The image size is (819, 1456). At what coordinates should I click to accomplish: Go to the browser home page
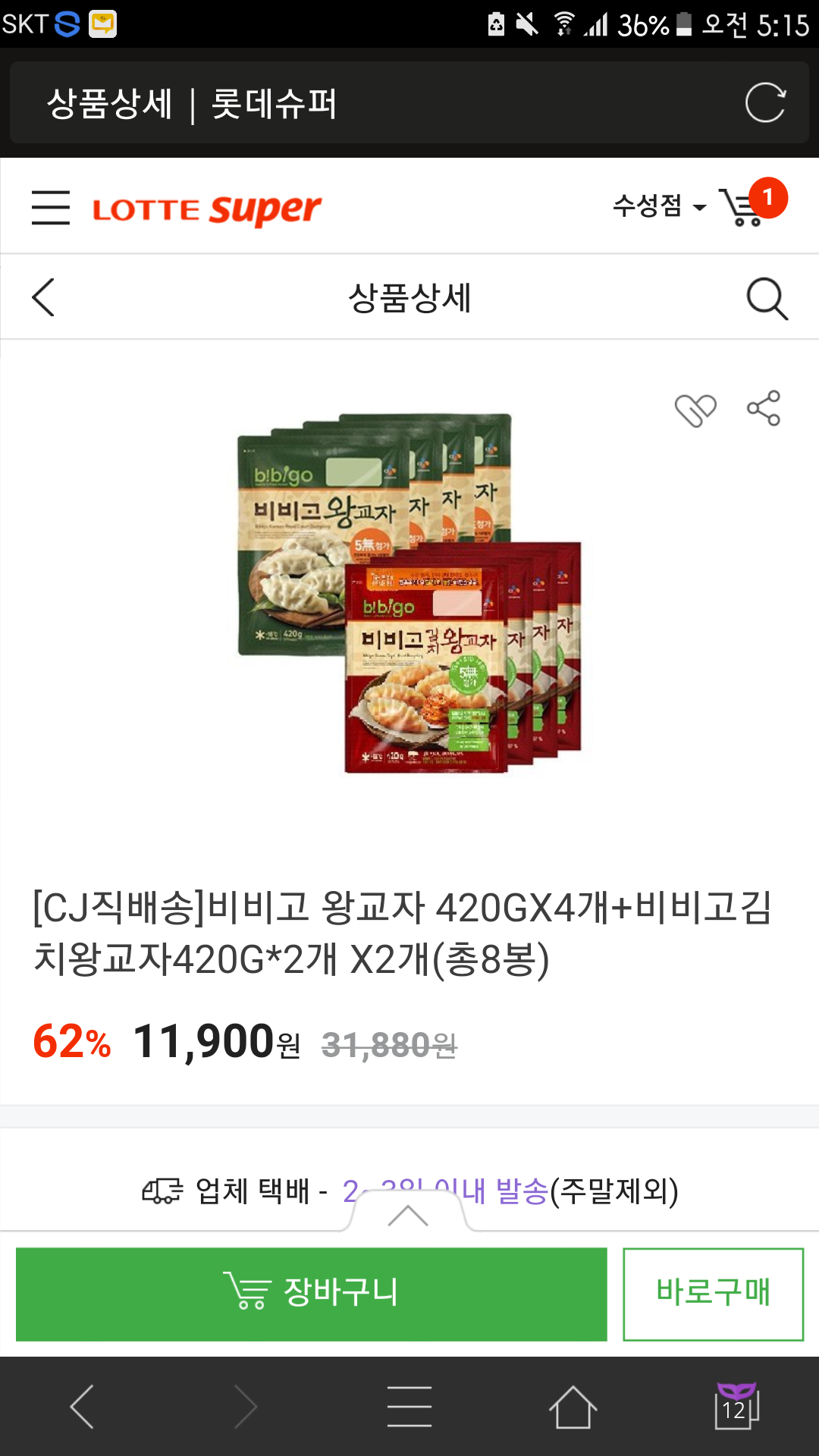tap(573, 1406)
